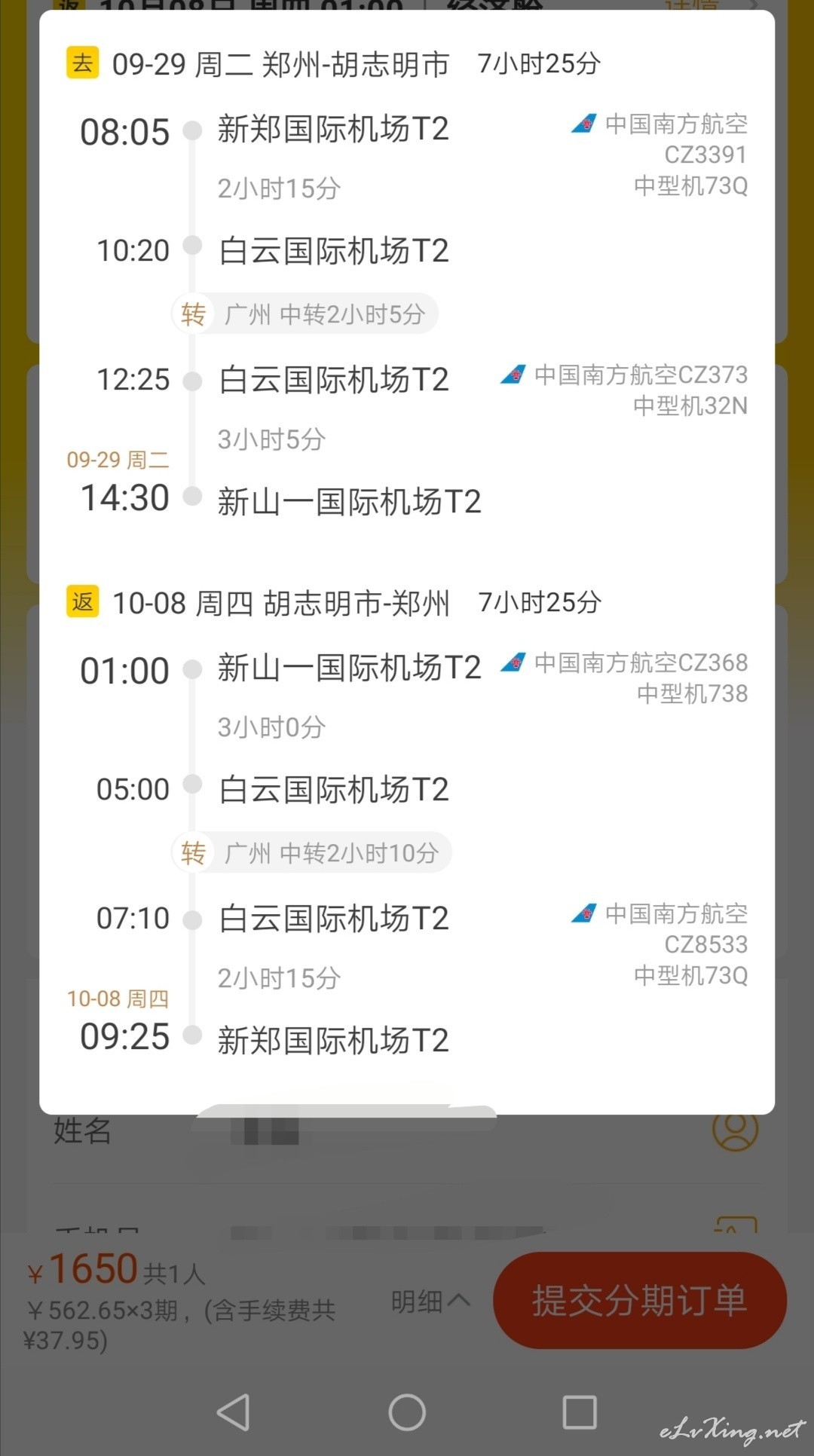The width and height of the screenshot is (814, 1456).
Task: Tap the system back button
Action: pos(234,1412)
